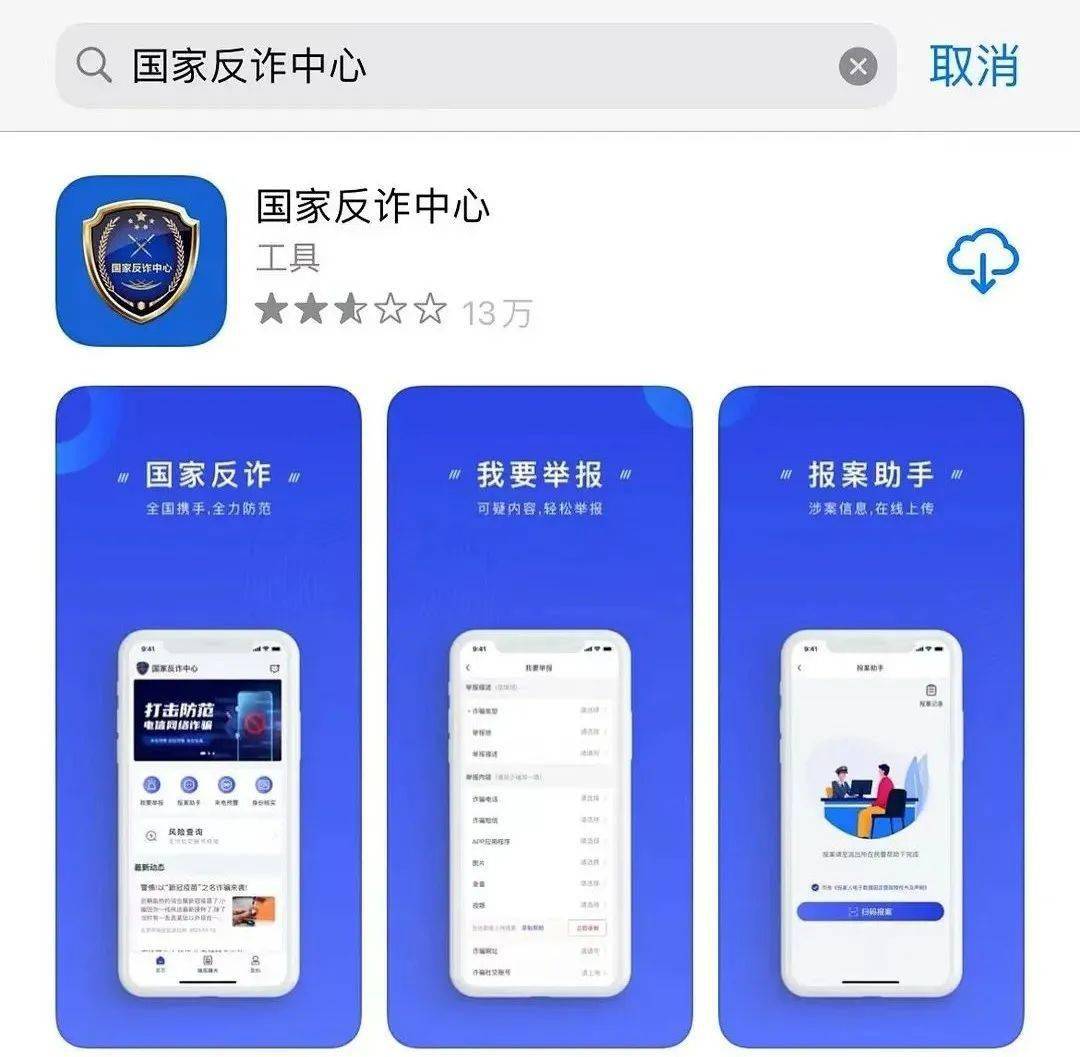The width and height of the screenshot is (1080, 1057).
Task: Open the 国家反诈中心 app result
Action: tap(373, 207)
